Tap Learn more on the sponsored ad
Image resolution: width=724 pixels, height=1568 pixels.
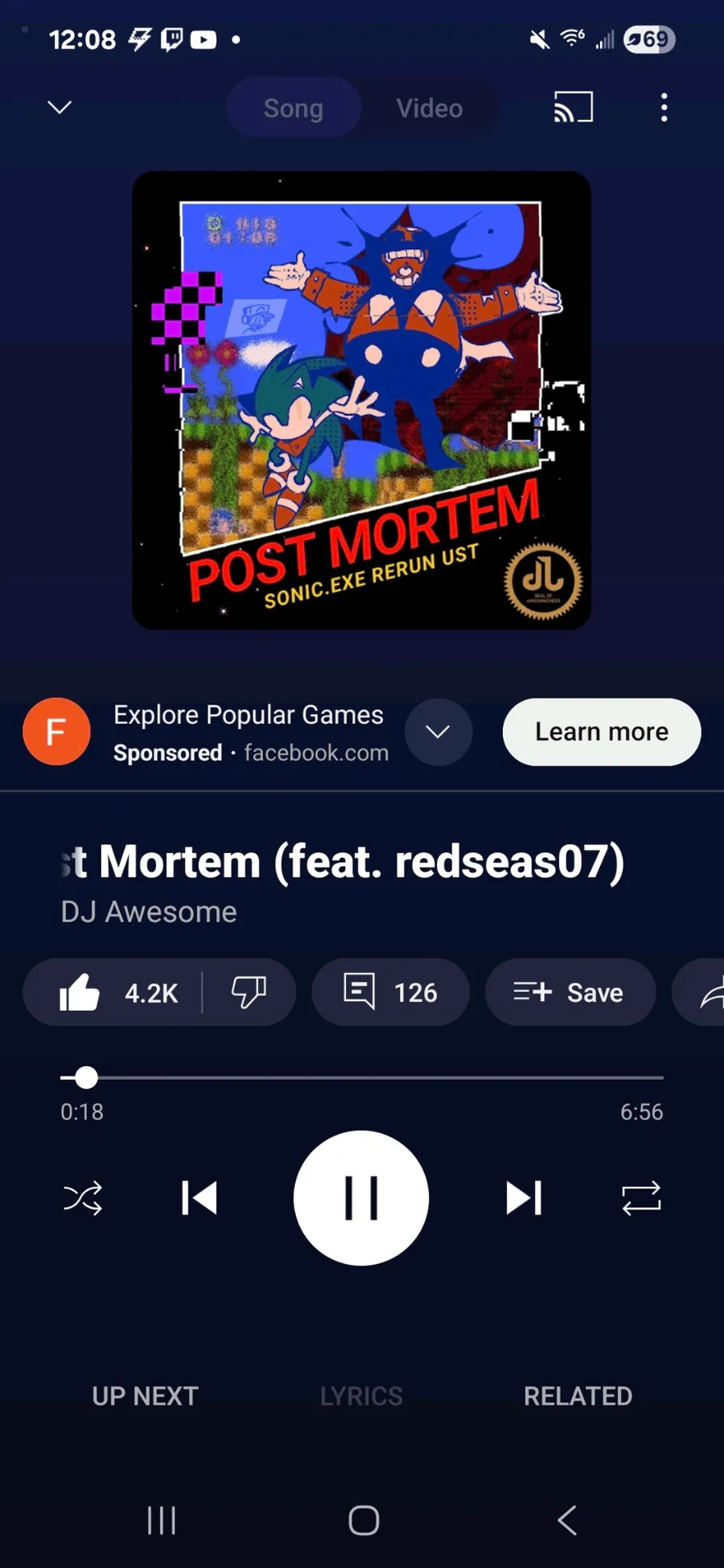pos(602,732)
